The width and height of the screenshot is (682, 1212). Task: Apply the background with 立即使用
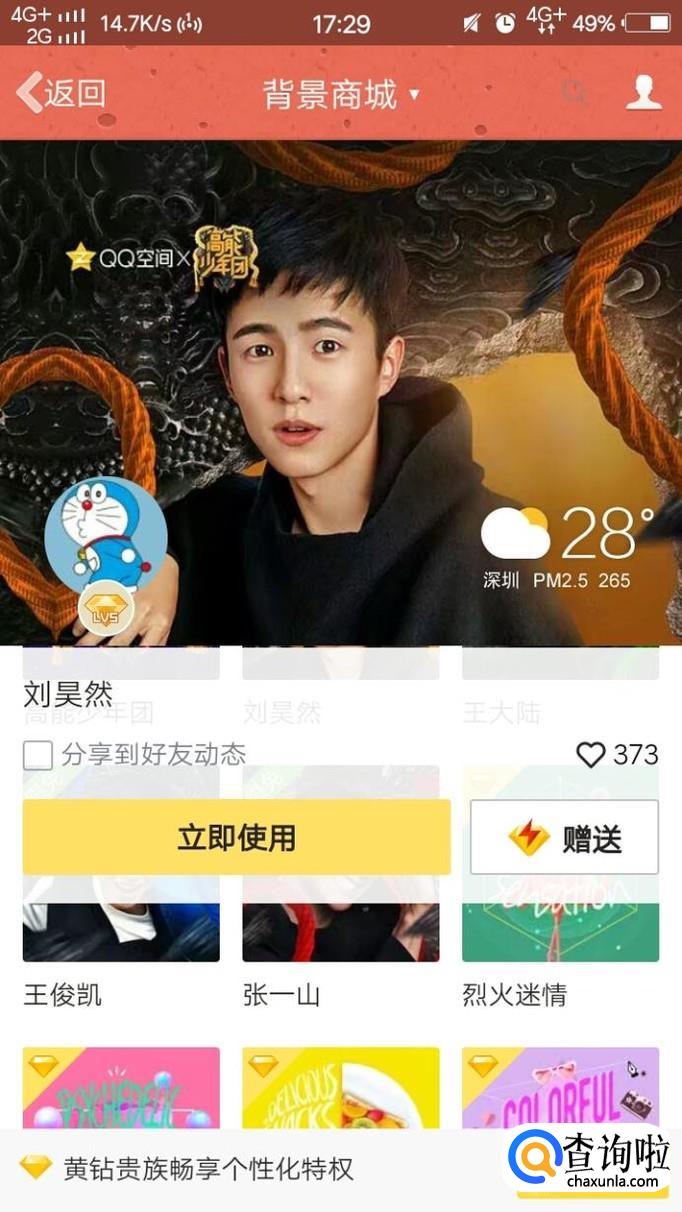pyautogui.click(x=237, y=837)
